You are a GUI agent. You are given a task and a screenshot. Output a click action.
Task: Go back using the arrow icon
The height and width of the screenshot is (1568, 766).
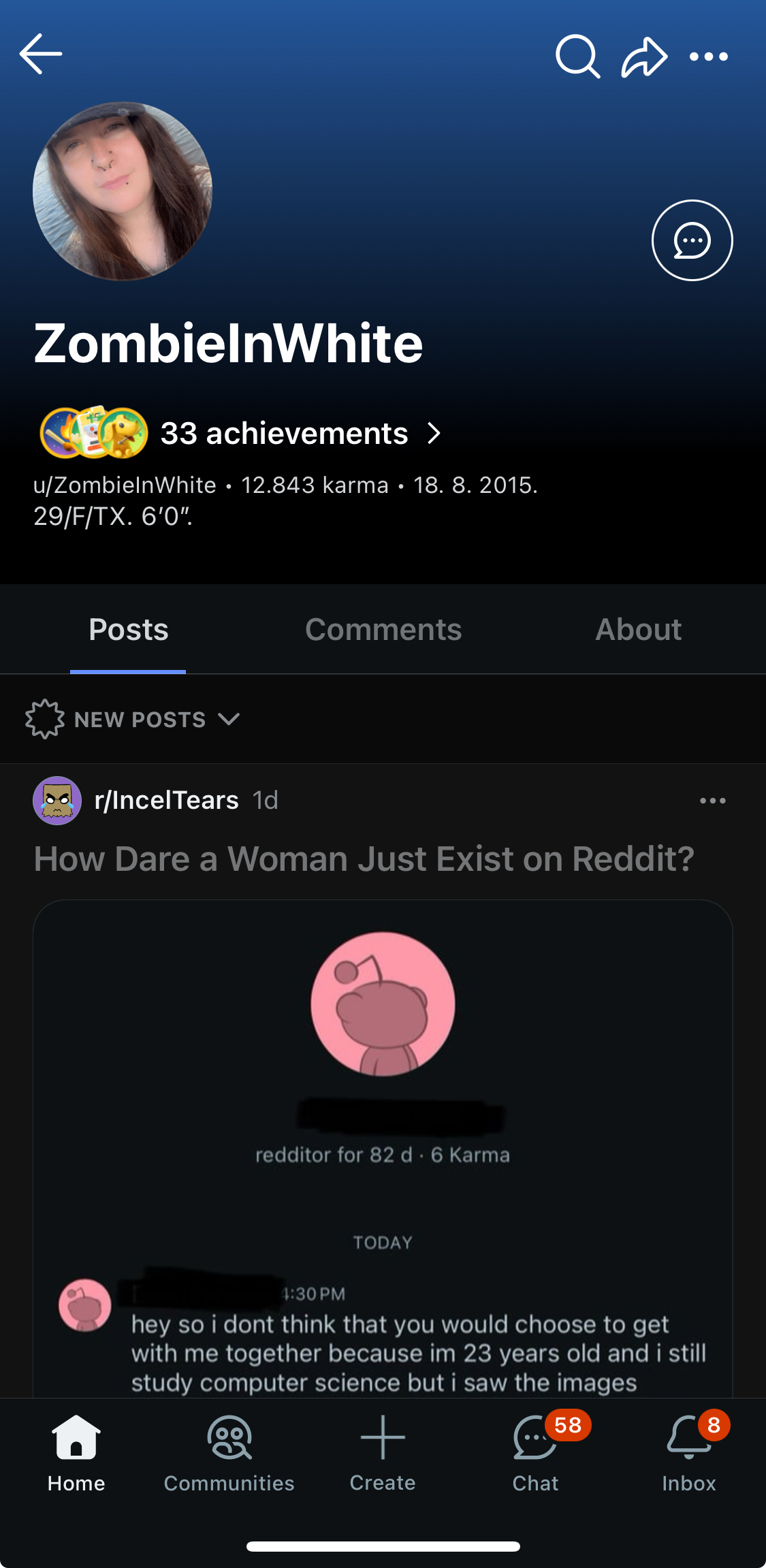point(41,54)
